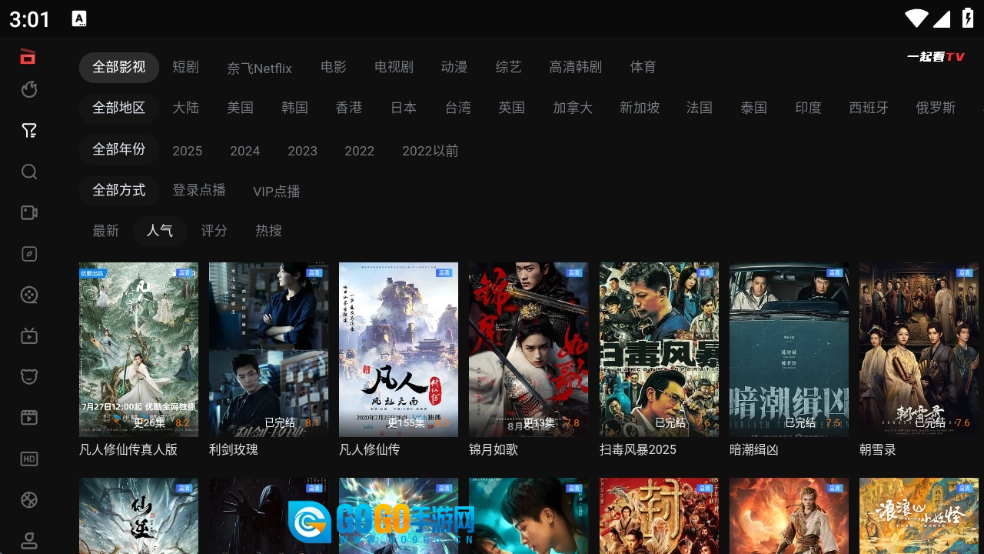Screen dimensions: 984x554
Task: Open 朝雪录 drama poster
Action: click(918, 349)
